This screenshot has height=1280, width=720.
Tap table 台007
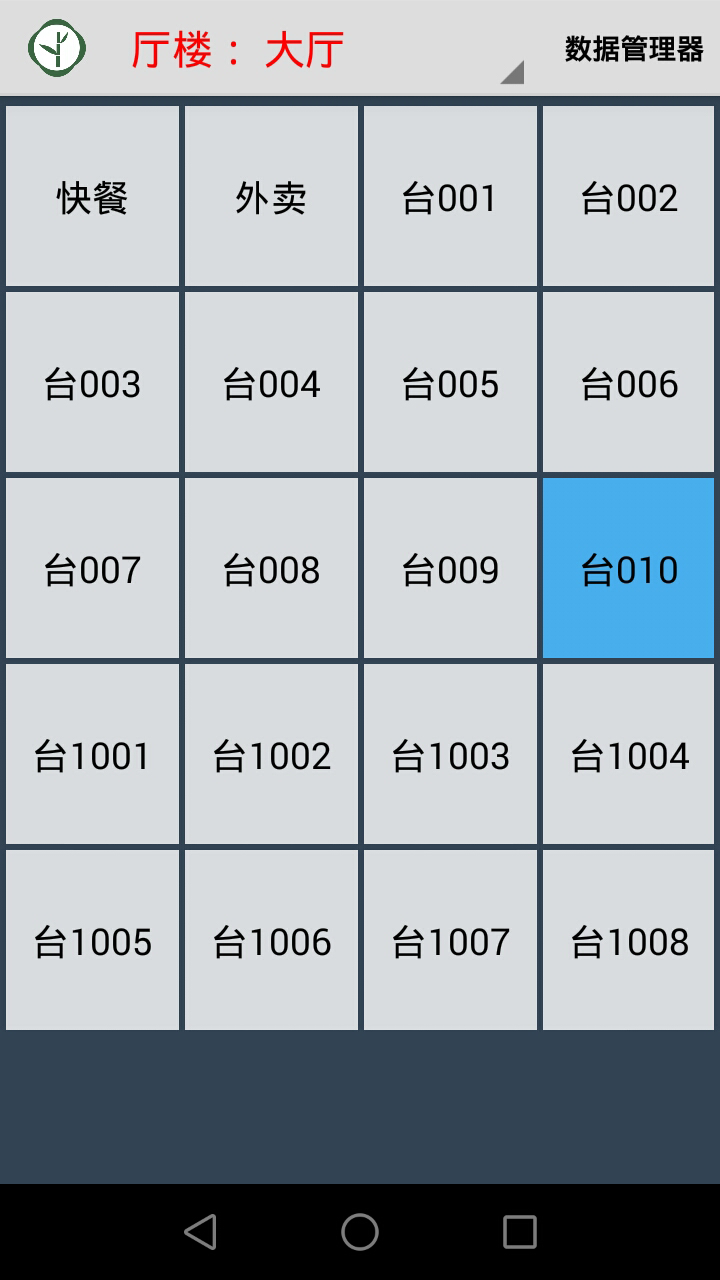(x=92, y=569)
